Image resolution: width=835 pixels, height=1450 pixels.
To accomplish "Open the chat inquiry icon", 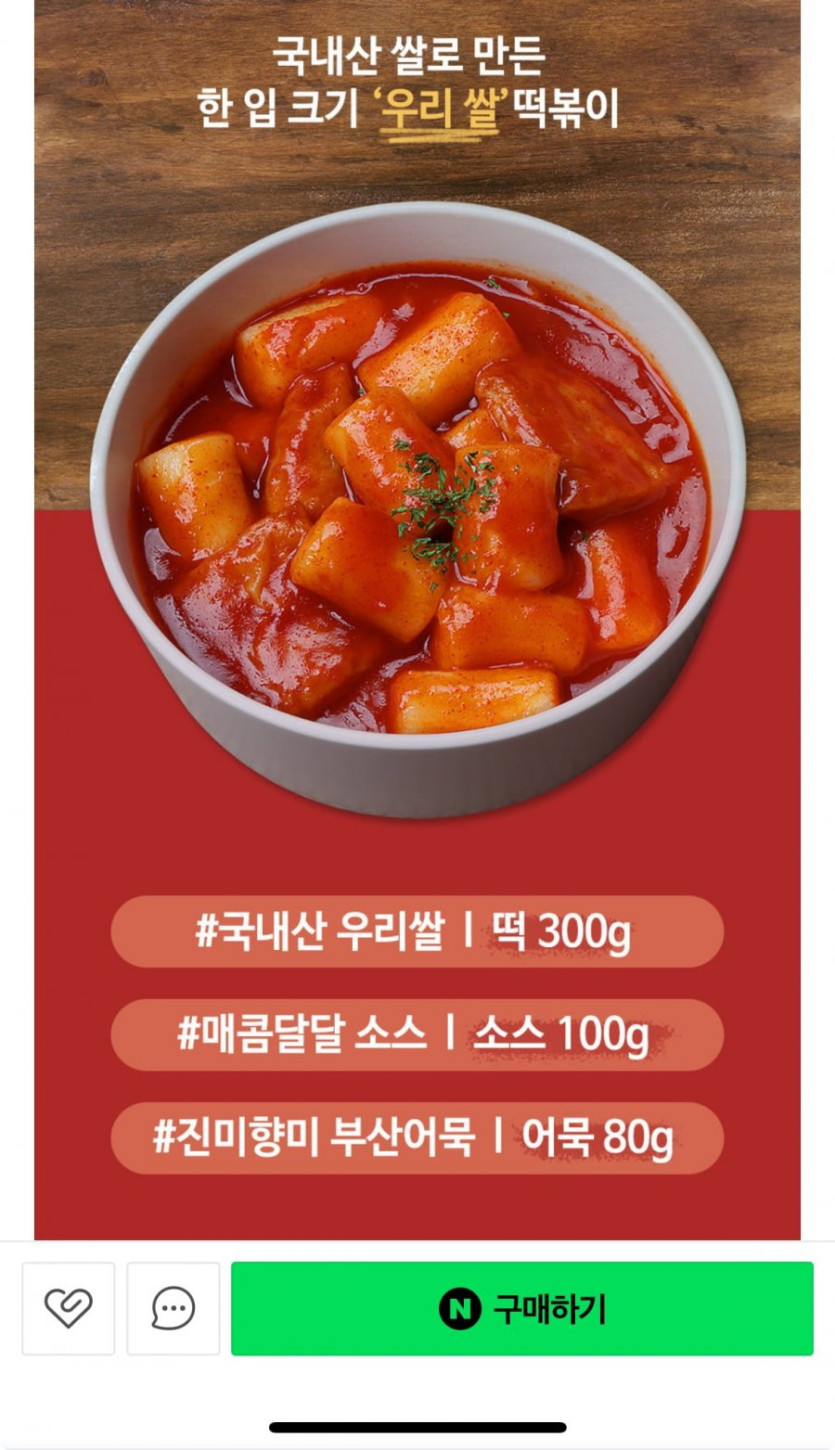I will click(x=173, y=1308).
